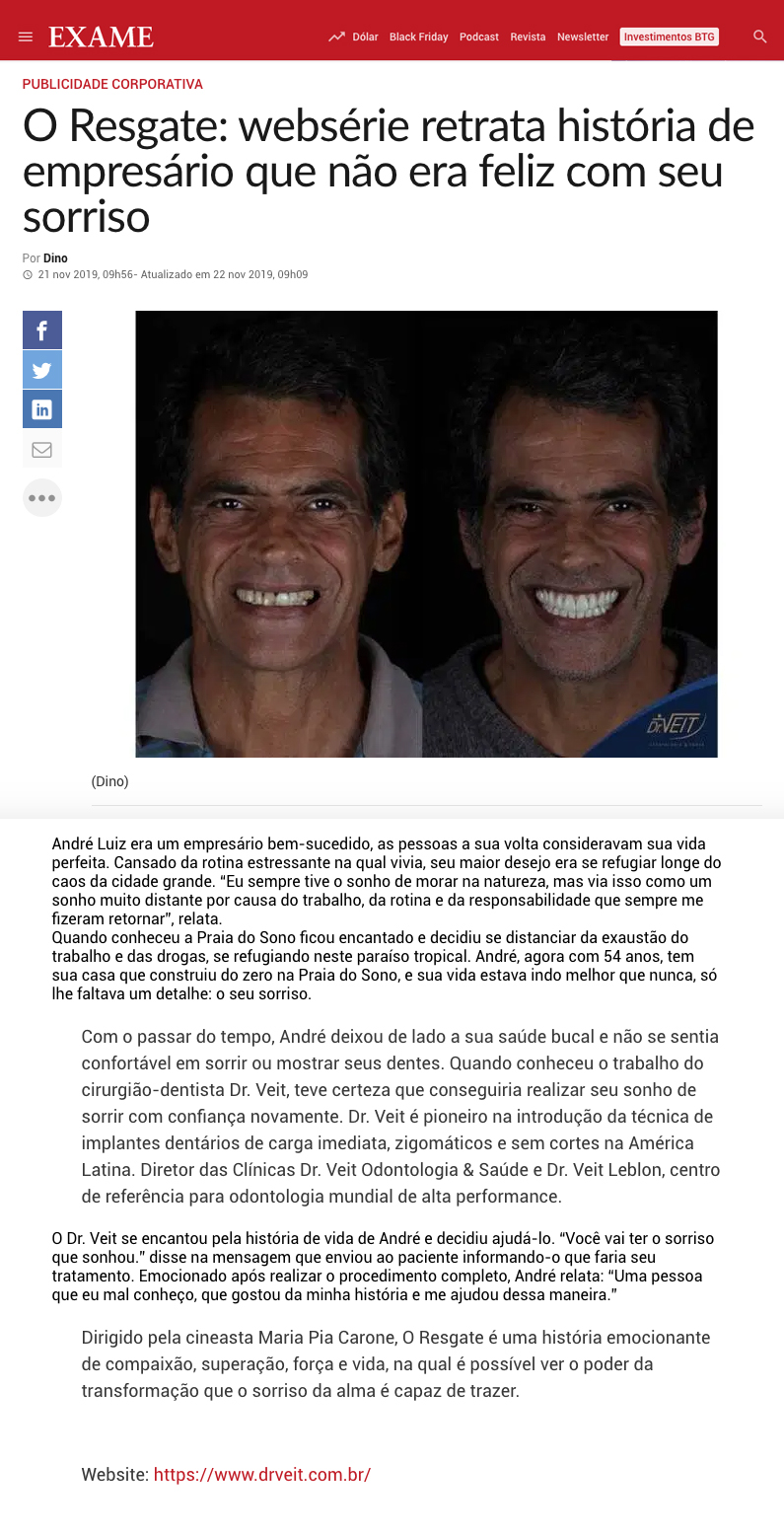This screenshot has height=1535, width=784.
Task: Open the hamburger drawer menu
Action: coord(26,37)
